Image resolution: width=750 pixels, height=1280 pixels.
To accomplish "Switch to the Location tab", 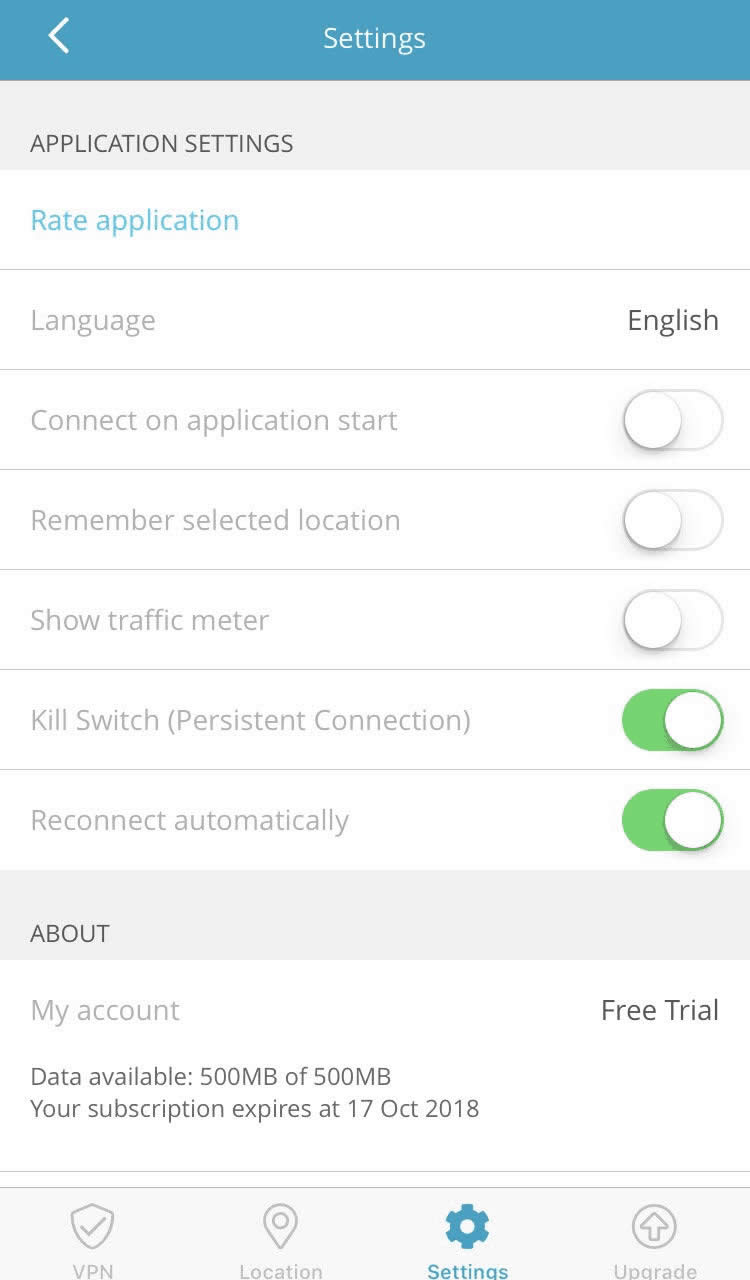I will click(x=281, y=1240).
